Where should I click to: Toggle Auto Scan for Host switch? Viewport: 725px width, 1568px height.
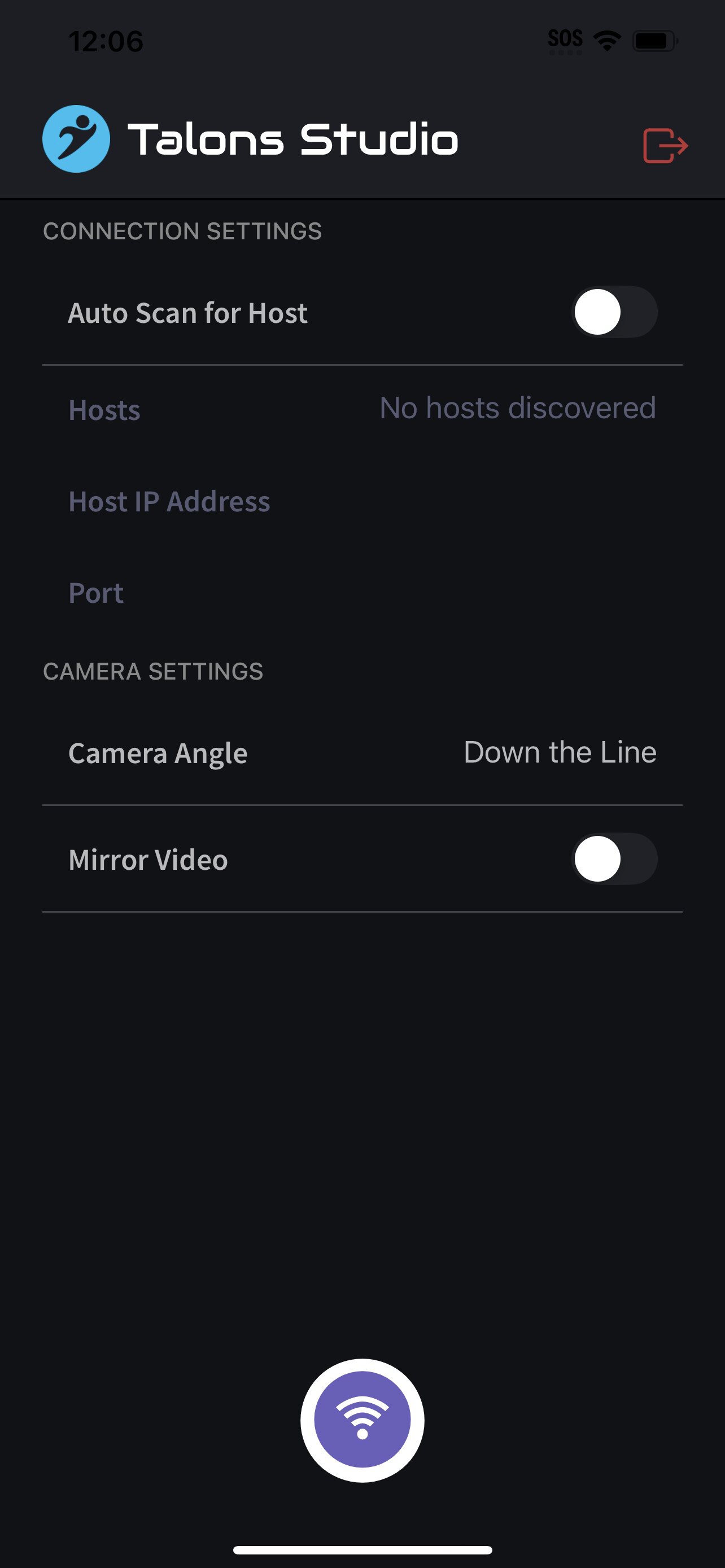coord(614,312)
